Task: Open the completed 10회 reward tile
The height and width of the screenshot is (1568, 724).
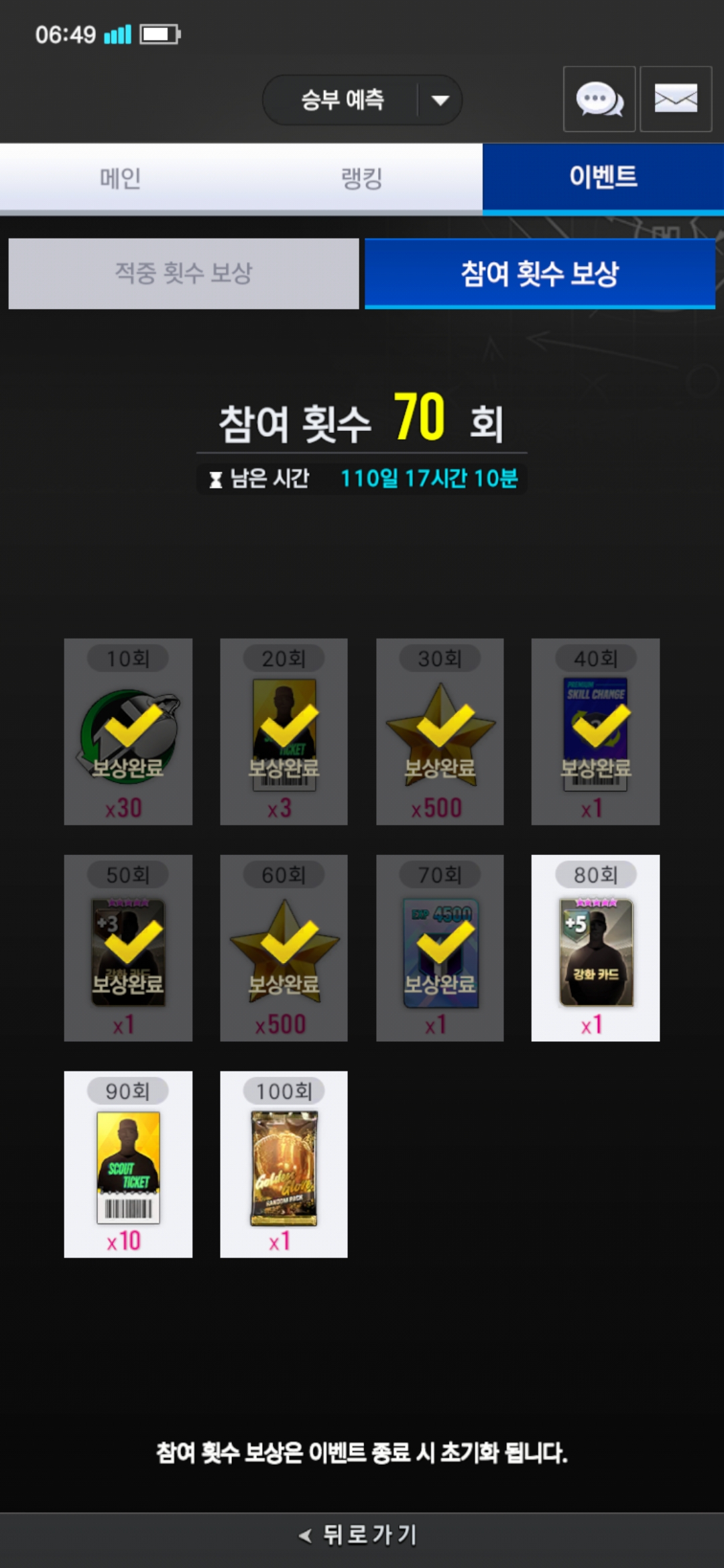Action: [128, 731]
